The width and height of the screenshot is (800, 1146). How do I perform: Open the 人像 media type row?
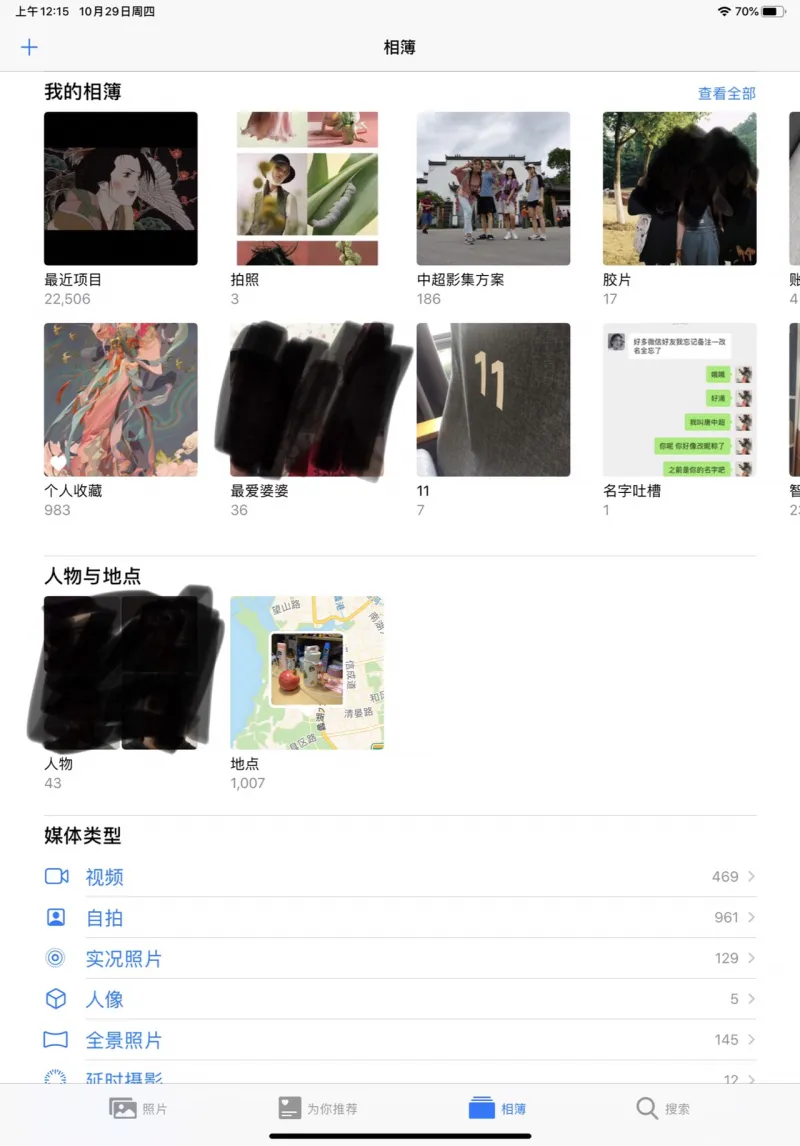point(400,1000)
